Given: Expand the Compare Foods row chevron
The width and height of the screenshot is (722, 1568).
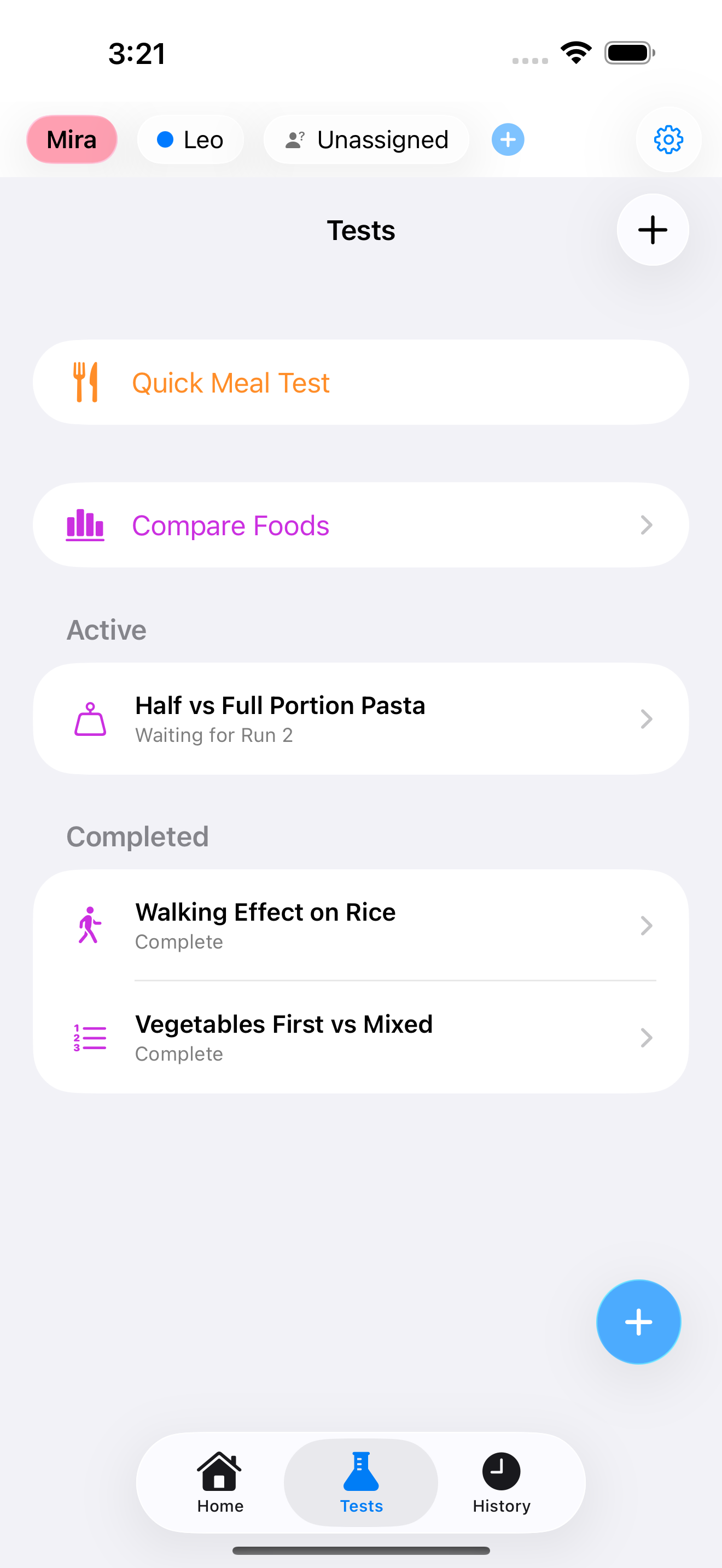Looking at the screenshot, I should (647, 524).
